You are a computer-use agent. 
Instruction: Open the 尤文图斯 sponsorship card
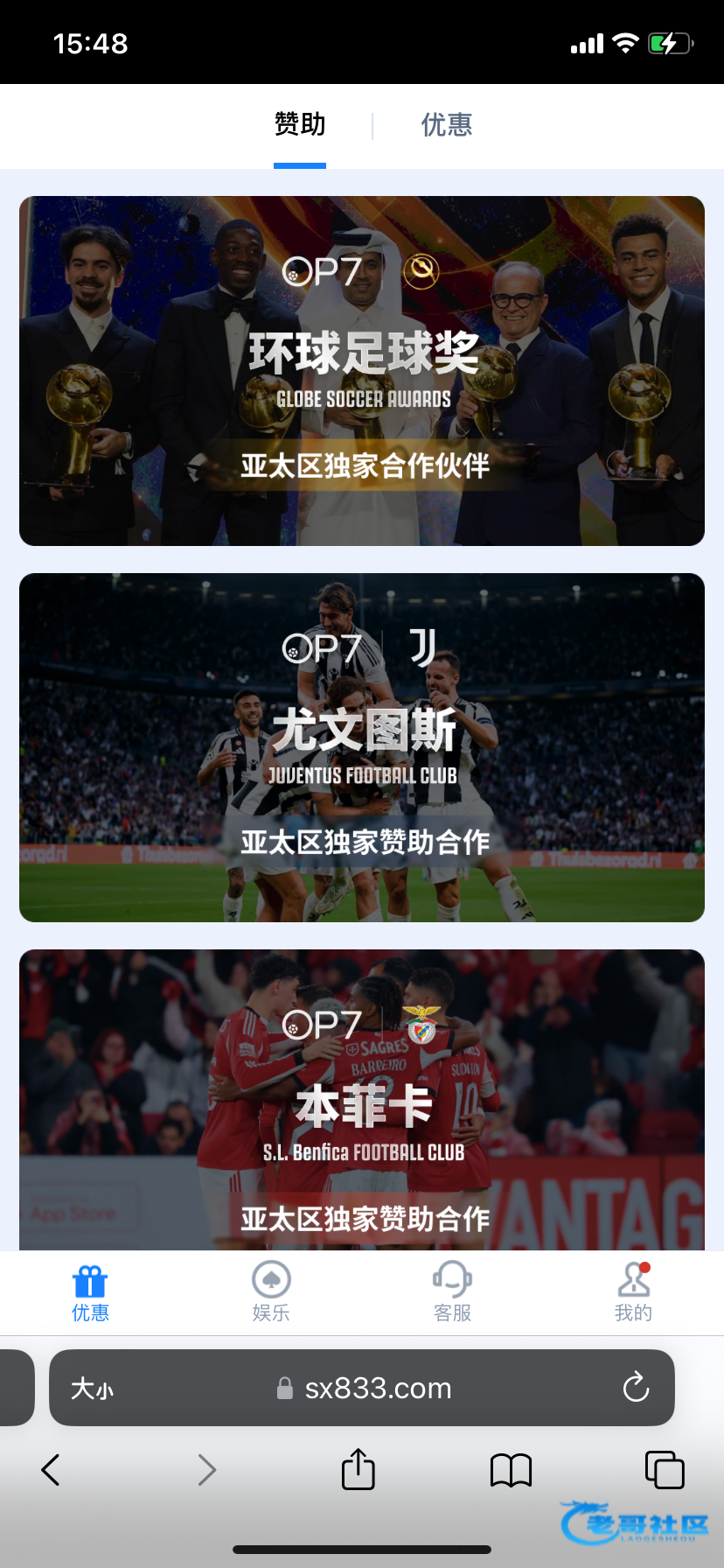pos(362,747)
